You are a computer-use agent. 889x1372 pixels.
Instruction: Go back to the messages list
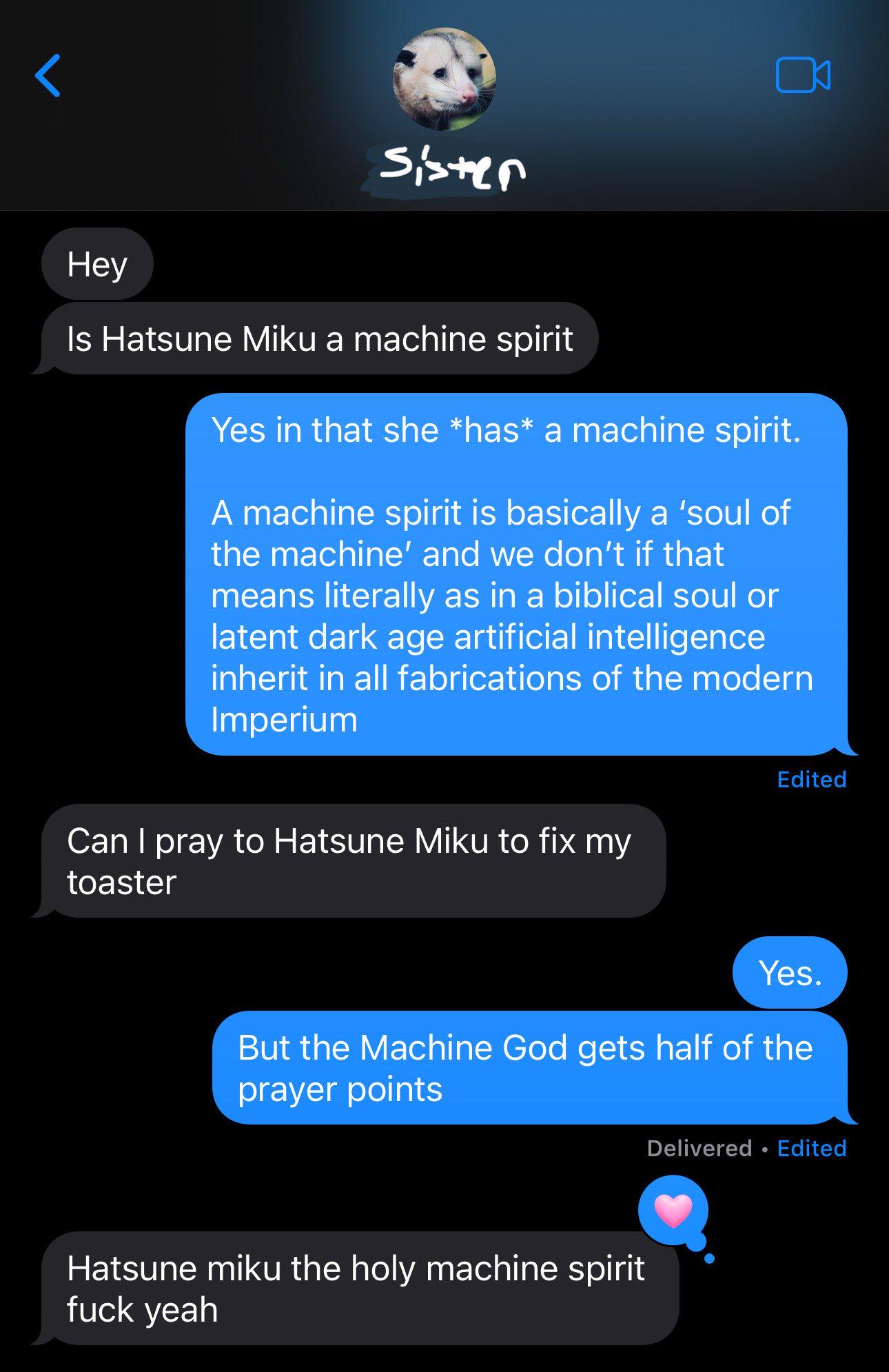click(x=48, y=76)
